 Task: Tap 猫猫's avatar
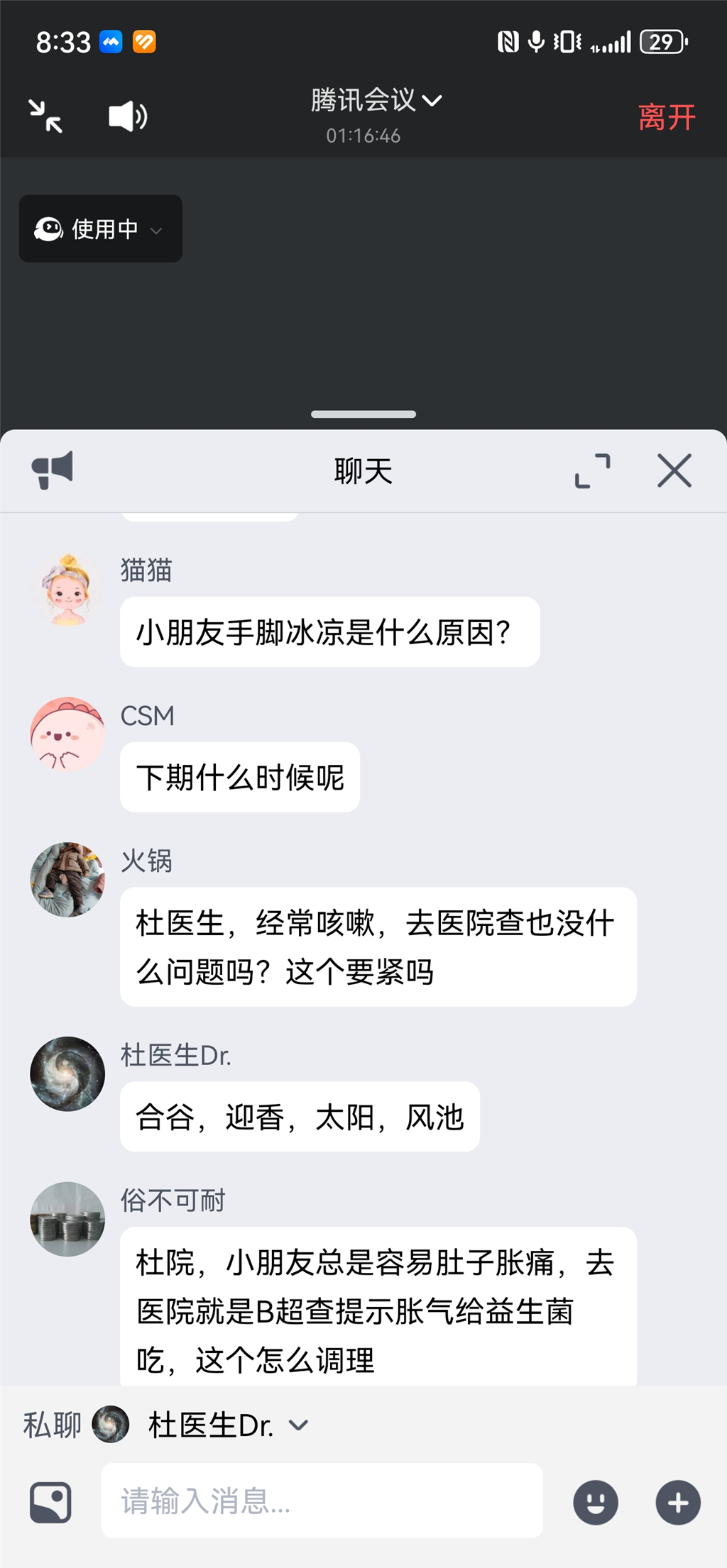pyautogui.click(x=67, y=590)
